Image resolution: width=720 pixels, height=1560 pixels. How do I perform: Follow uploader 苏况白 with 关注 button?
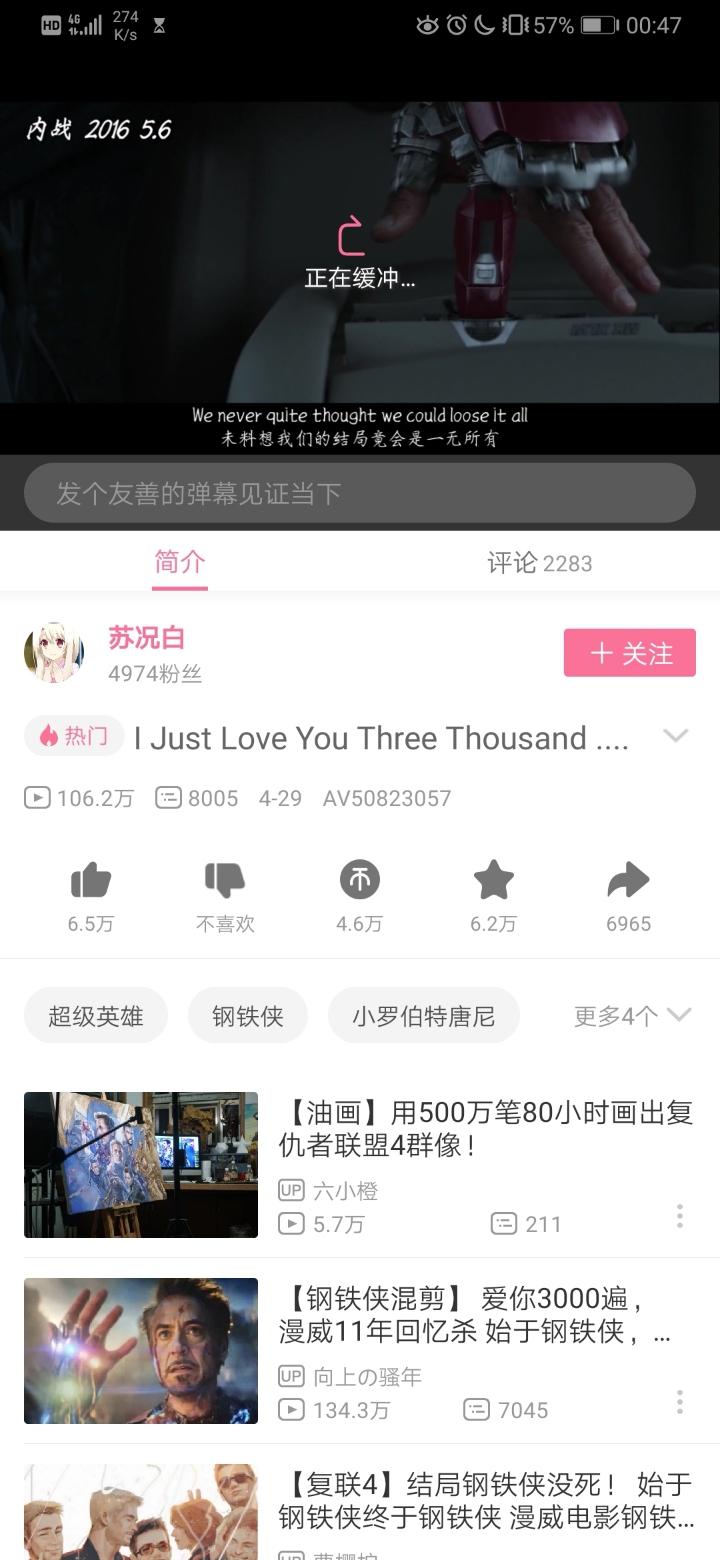click(x=630, y=653)
